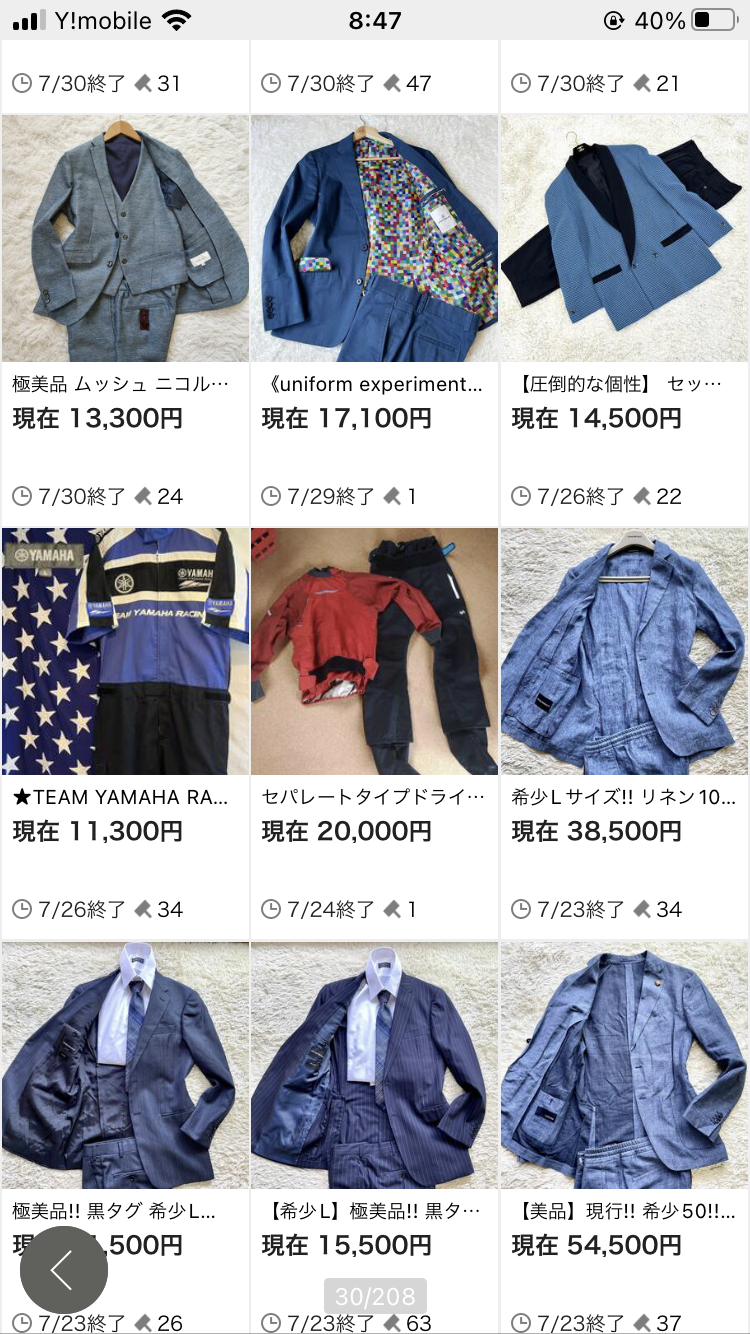This screenshot has width=750, height=1334.
Task: Open the 極美品!! 黒タグ 希少L suit listing
Action: pos(125,1064)
